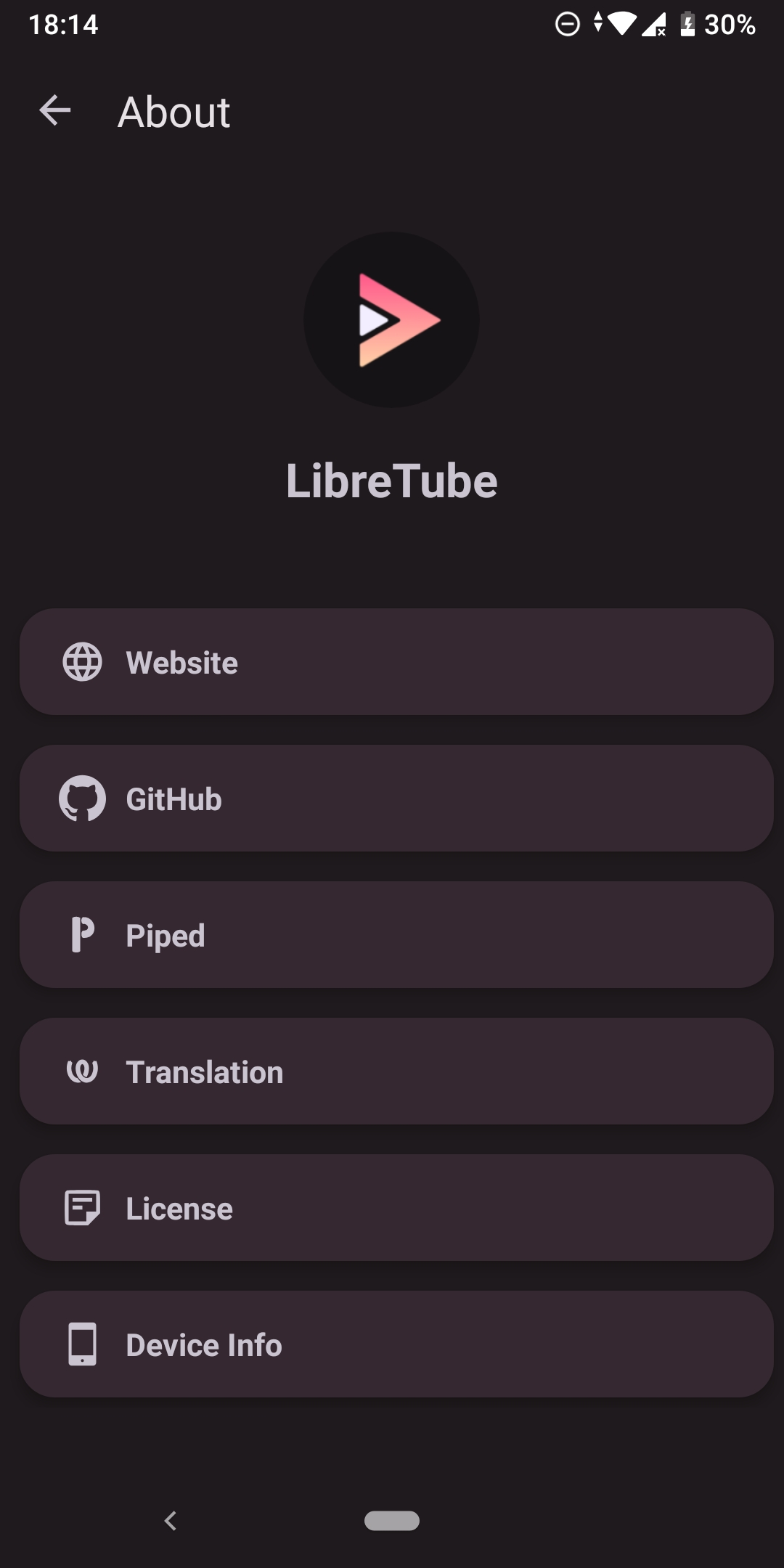Open the GitHub page row
784x1568 pixels.
point(396,799)
